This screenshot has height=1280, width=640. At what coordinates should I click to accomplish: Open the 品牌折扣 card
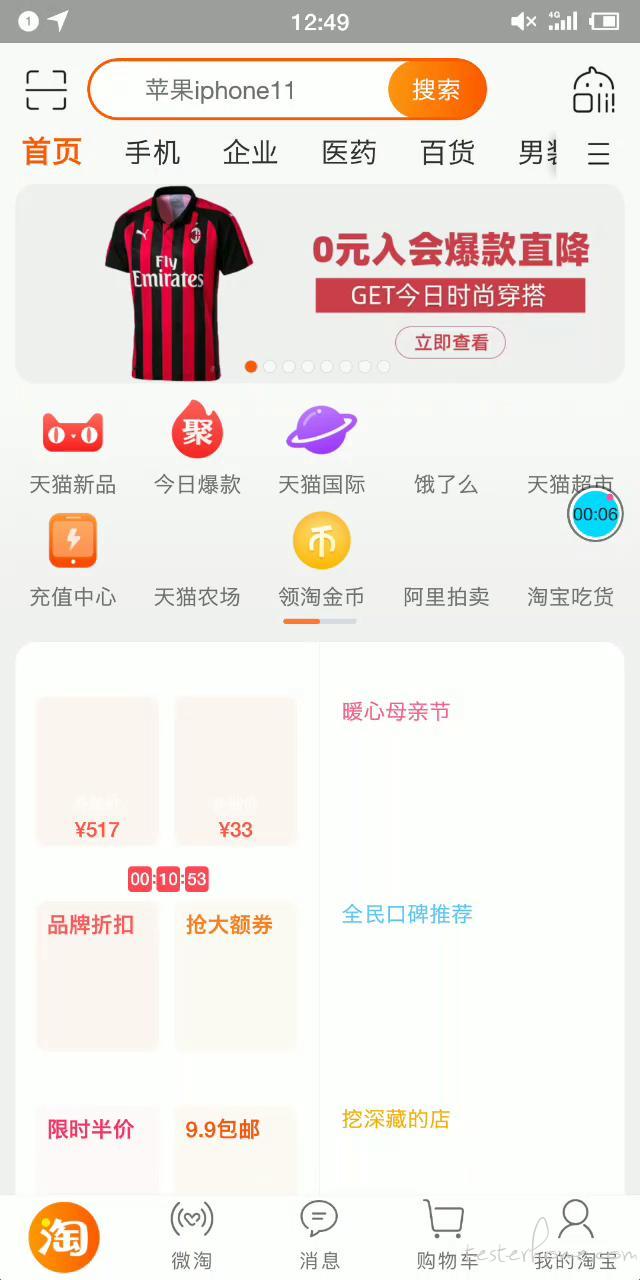(97, 975)
